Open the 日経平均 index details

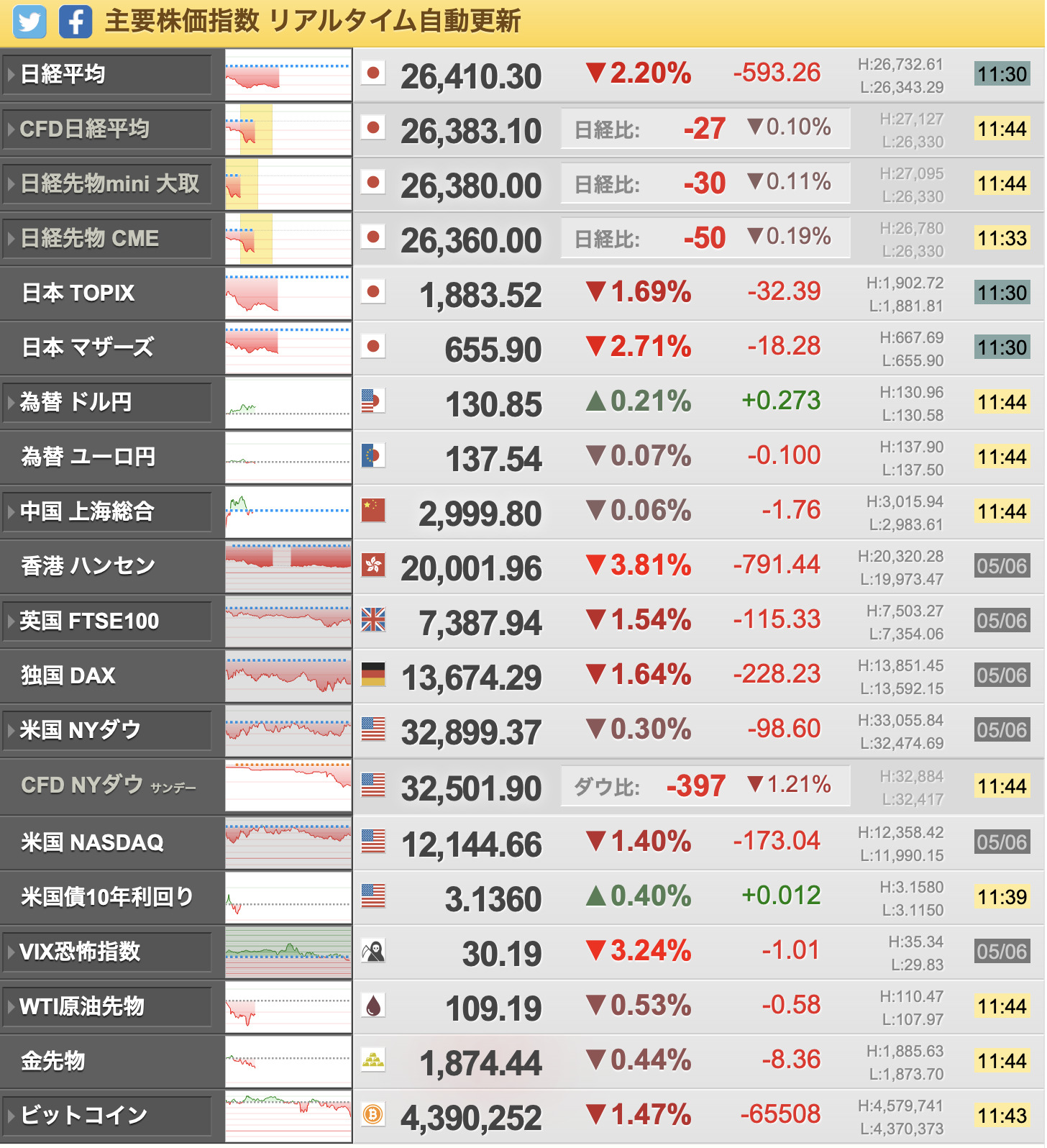click(x=108, y=74)
